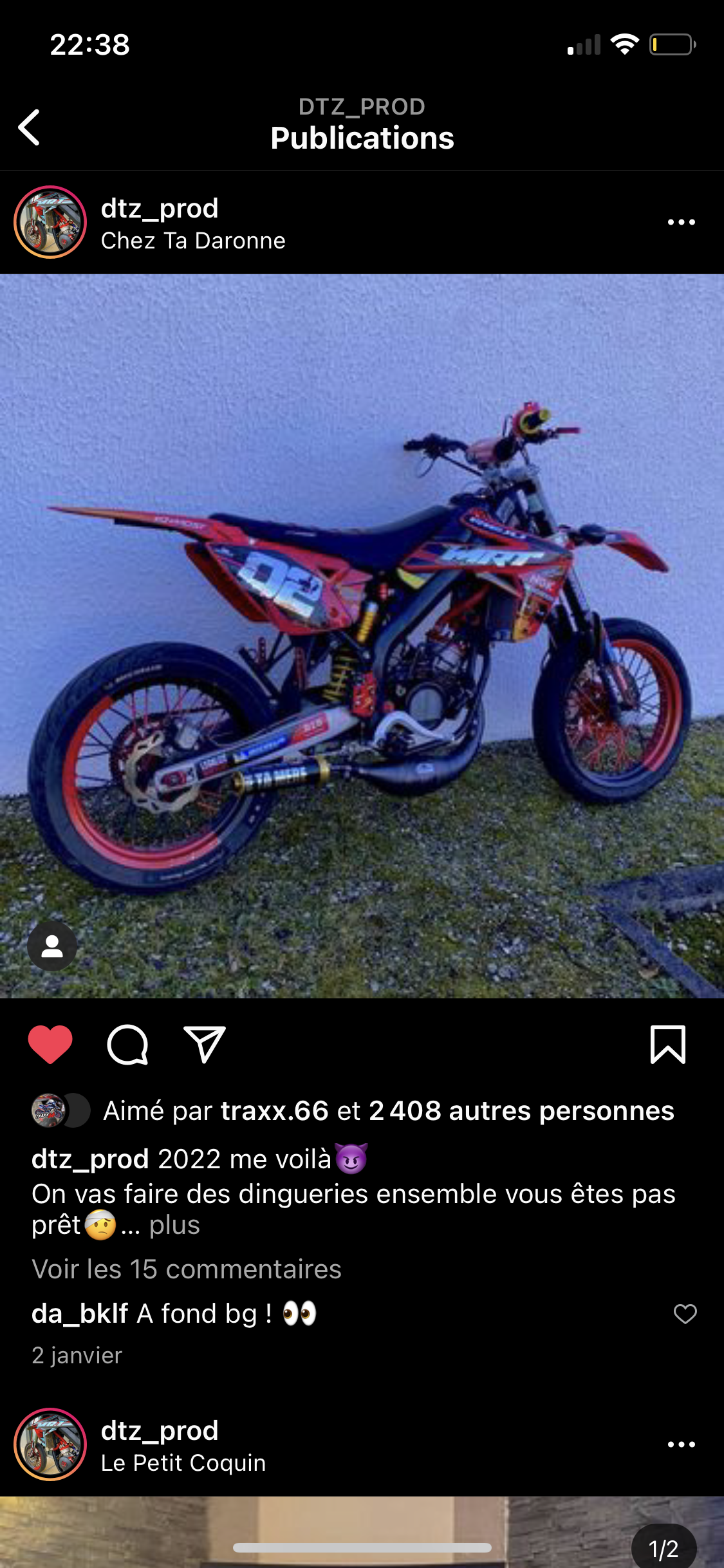Go back to the dtz_prod profile
The image size is (724, 1568).
(x=30, y=127)
